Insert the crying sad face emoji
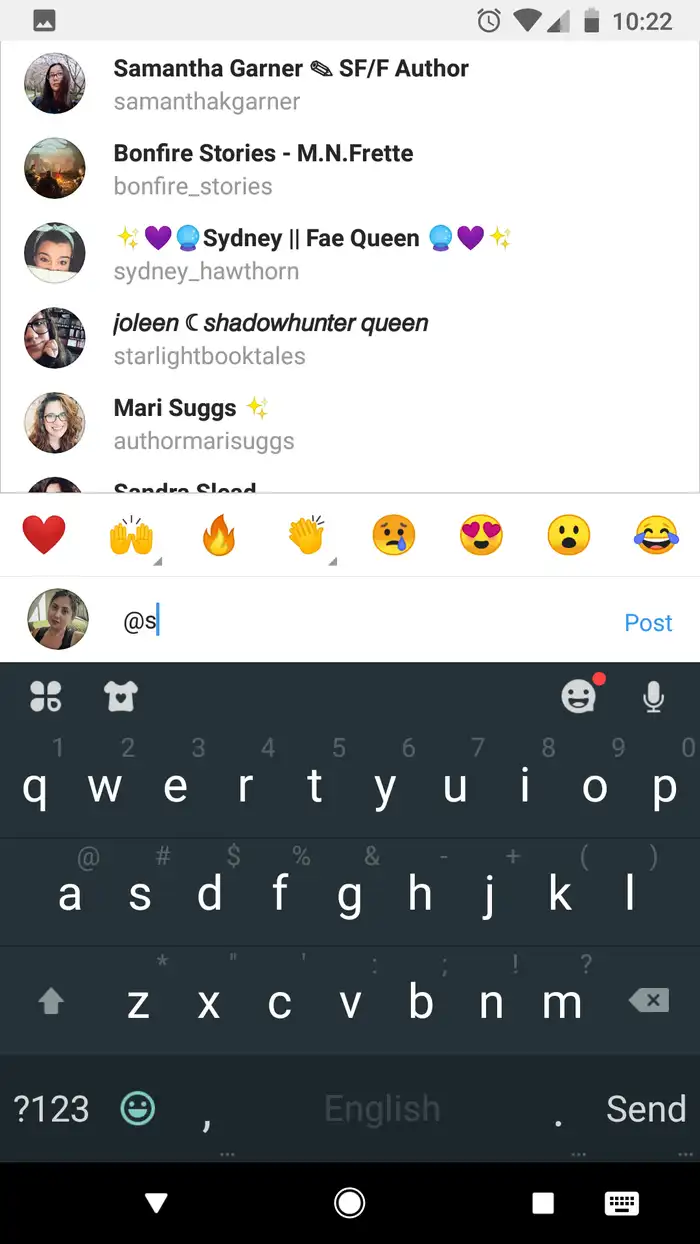 coord(393,537)
